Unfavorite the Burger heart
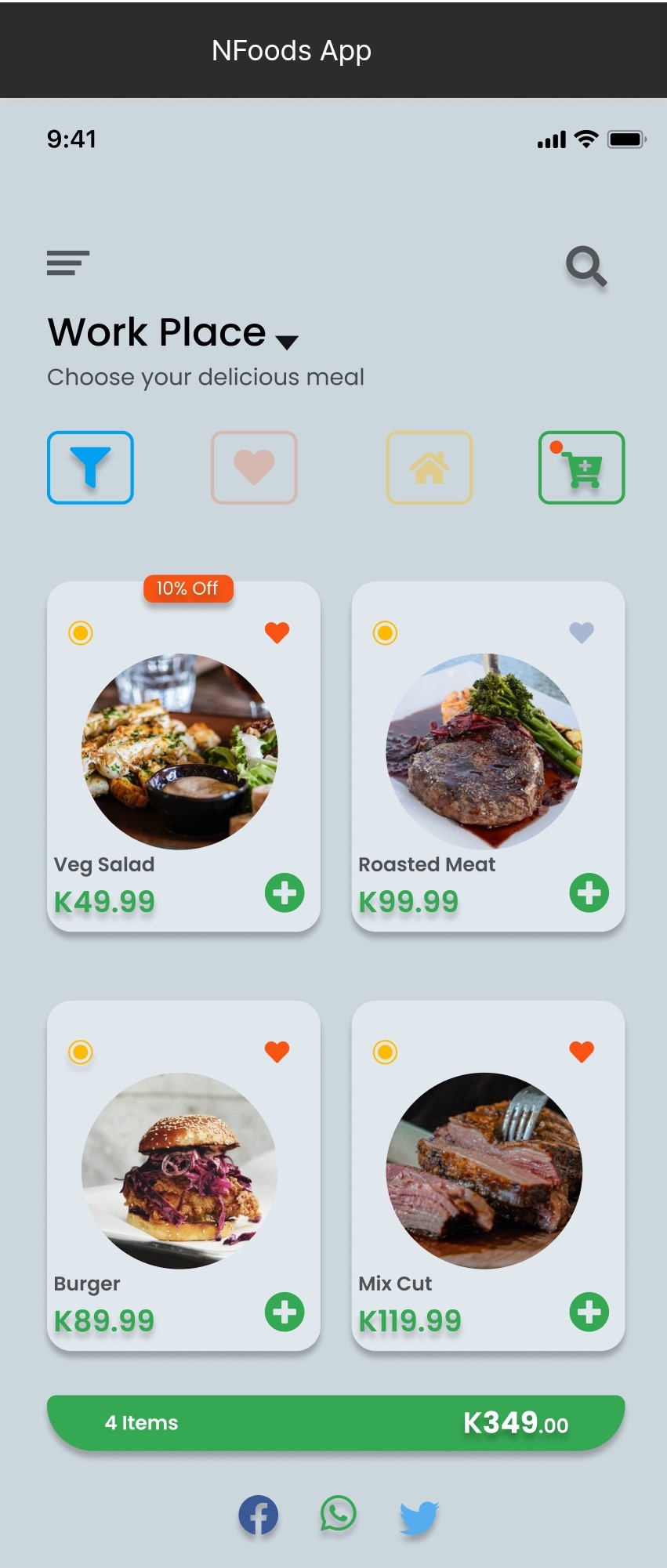The width and height of the screenshot is (667, 1568). 277,1051
